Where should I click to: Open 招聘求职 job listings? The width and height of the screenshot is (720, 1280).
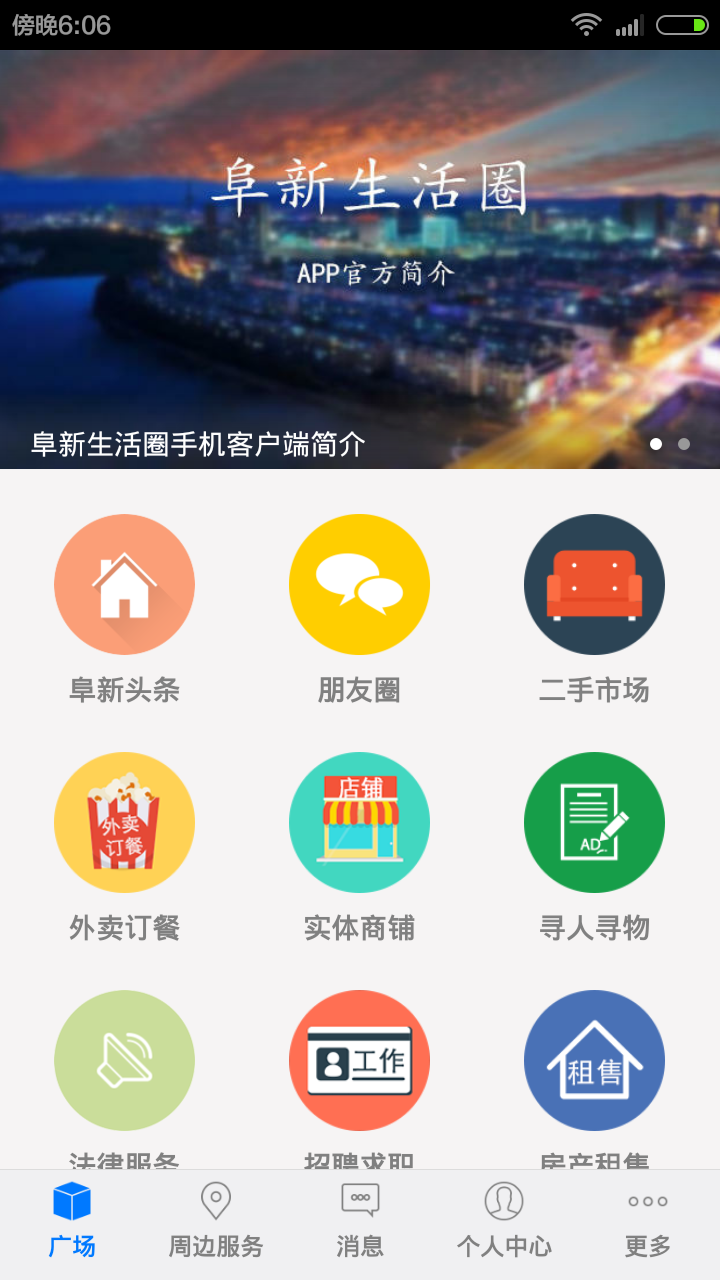click(x=359, y=1061)
